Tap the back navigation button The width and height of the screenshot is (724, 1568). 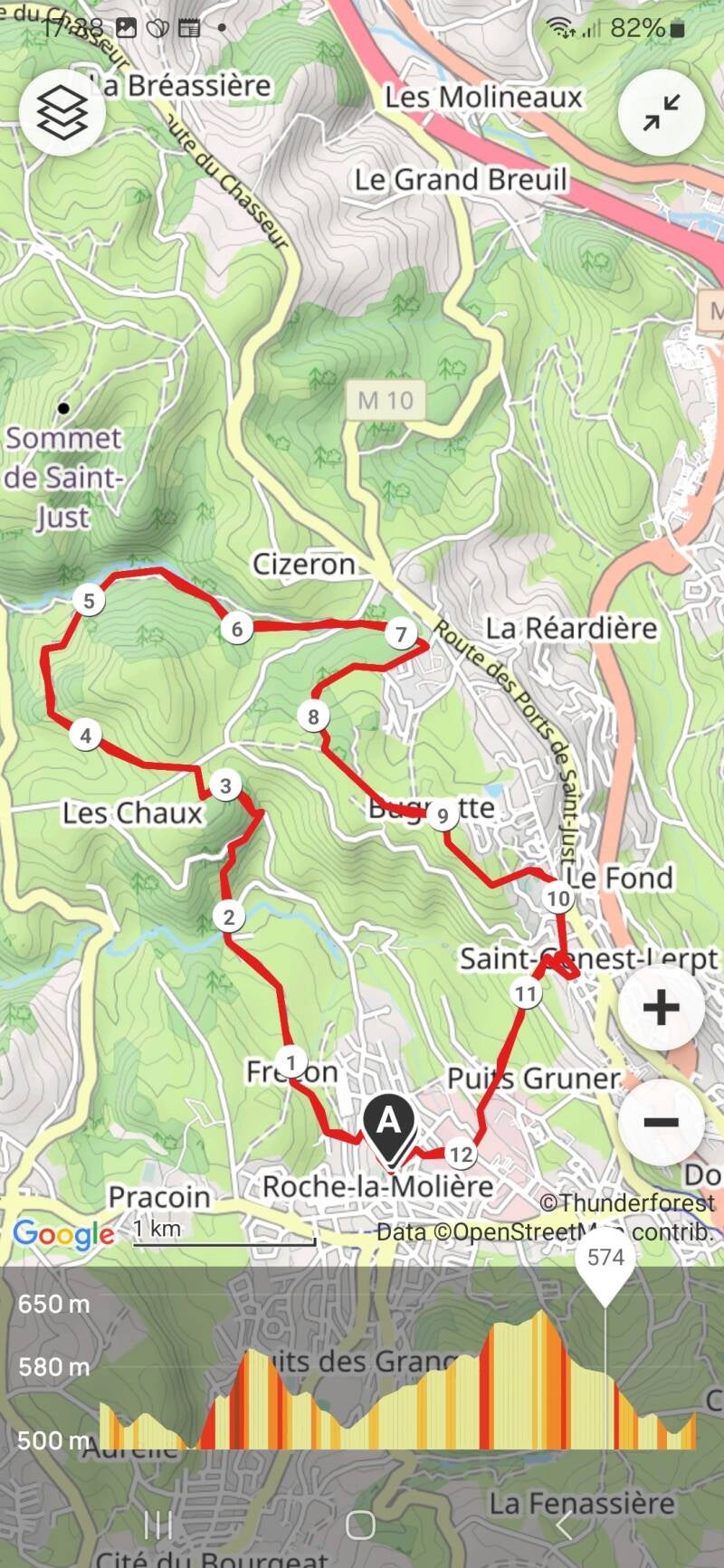pyautogui.click(x=563, y=1525)
